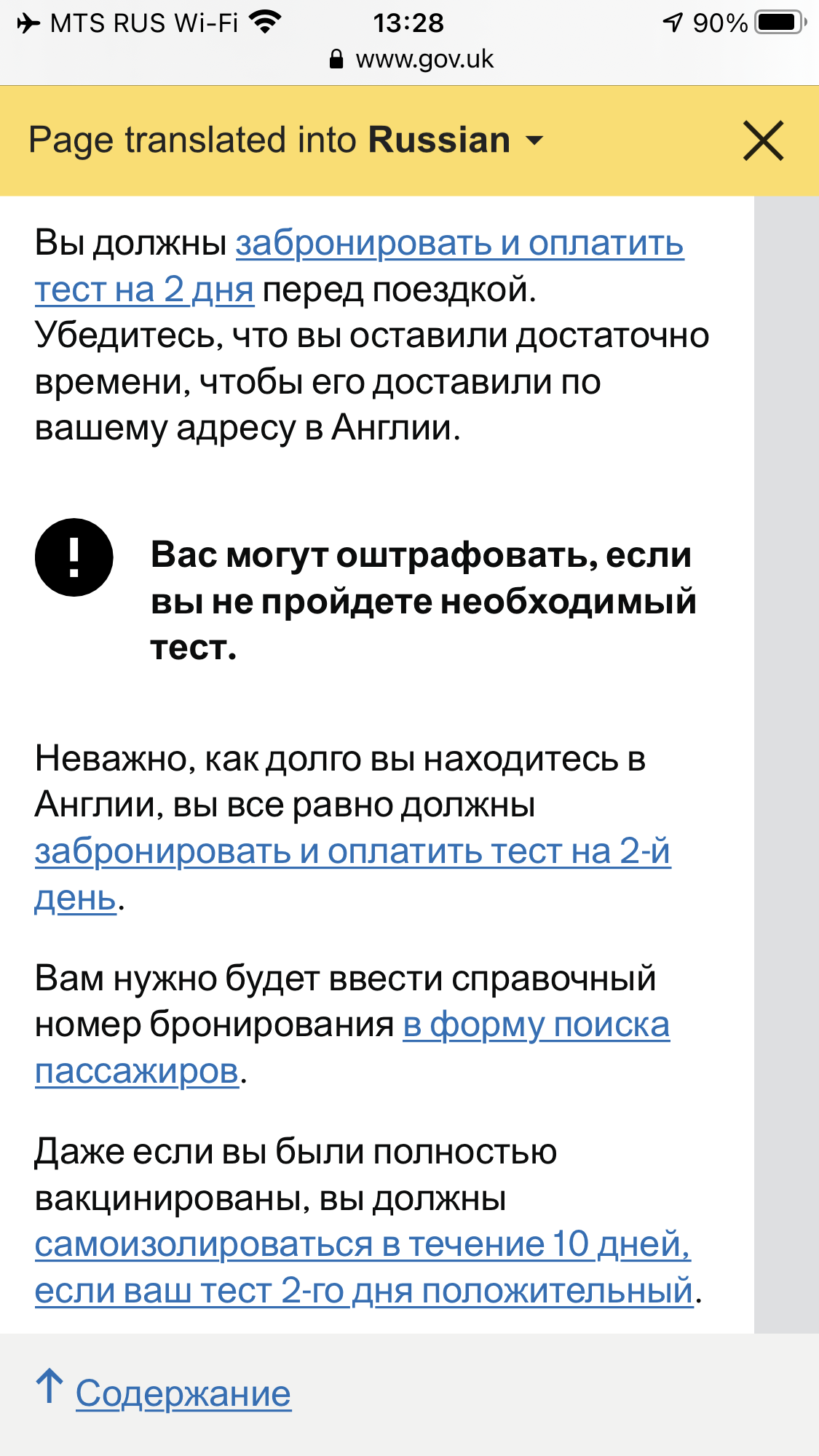Jump to Содержание at the bottom

[183, 1393]
